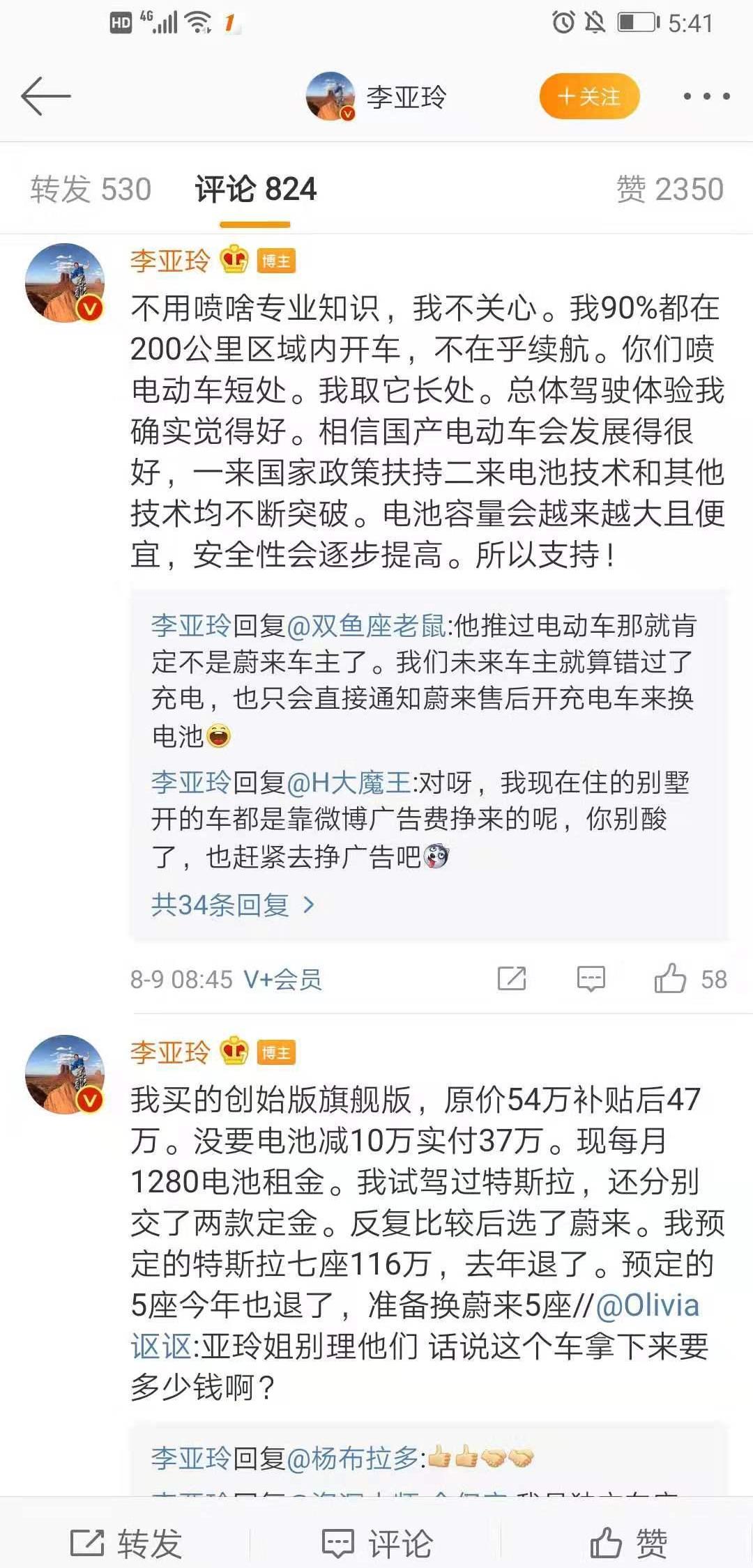Image resolution: width=753 pixels, height=1568 pixels.
Task: Repost the 8-9 08:45 comment
Action: coord(511,978)
